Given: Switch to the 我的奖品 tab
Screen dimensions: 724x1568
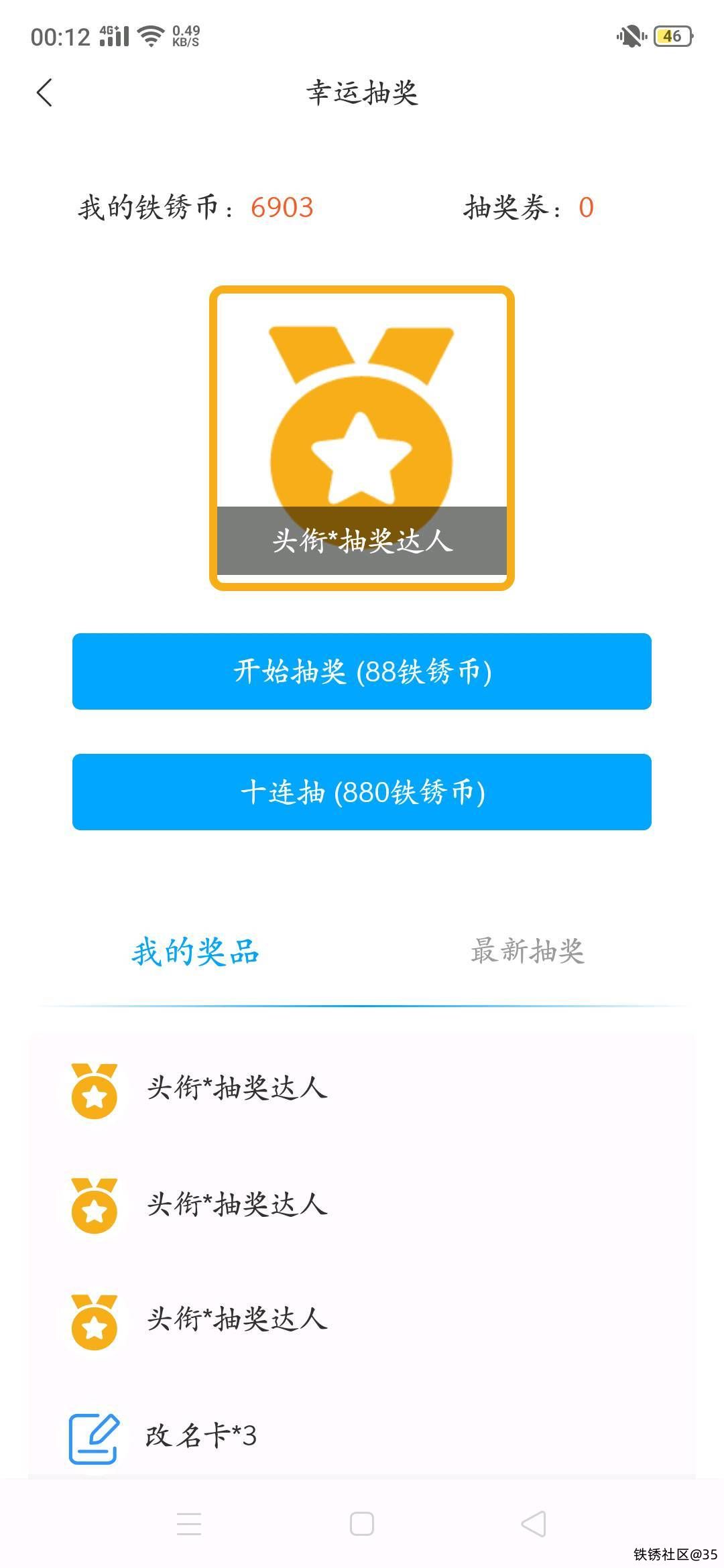Looking at the screenshot, I should pyautogui.click(x=195, y=952).
